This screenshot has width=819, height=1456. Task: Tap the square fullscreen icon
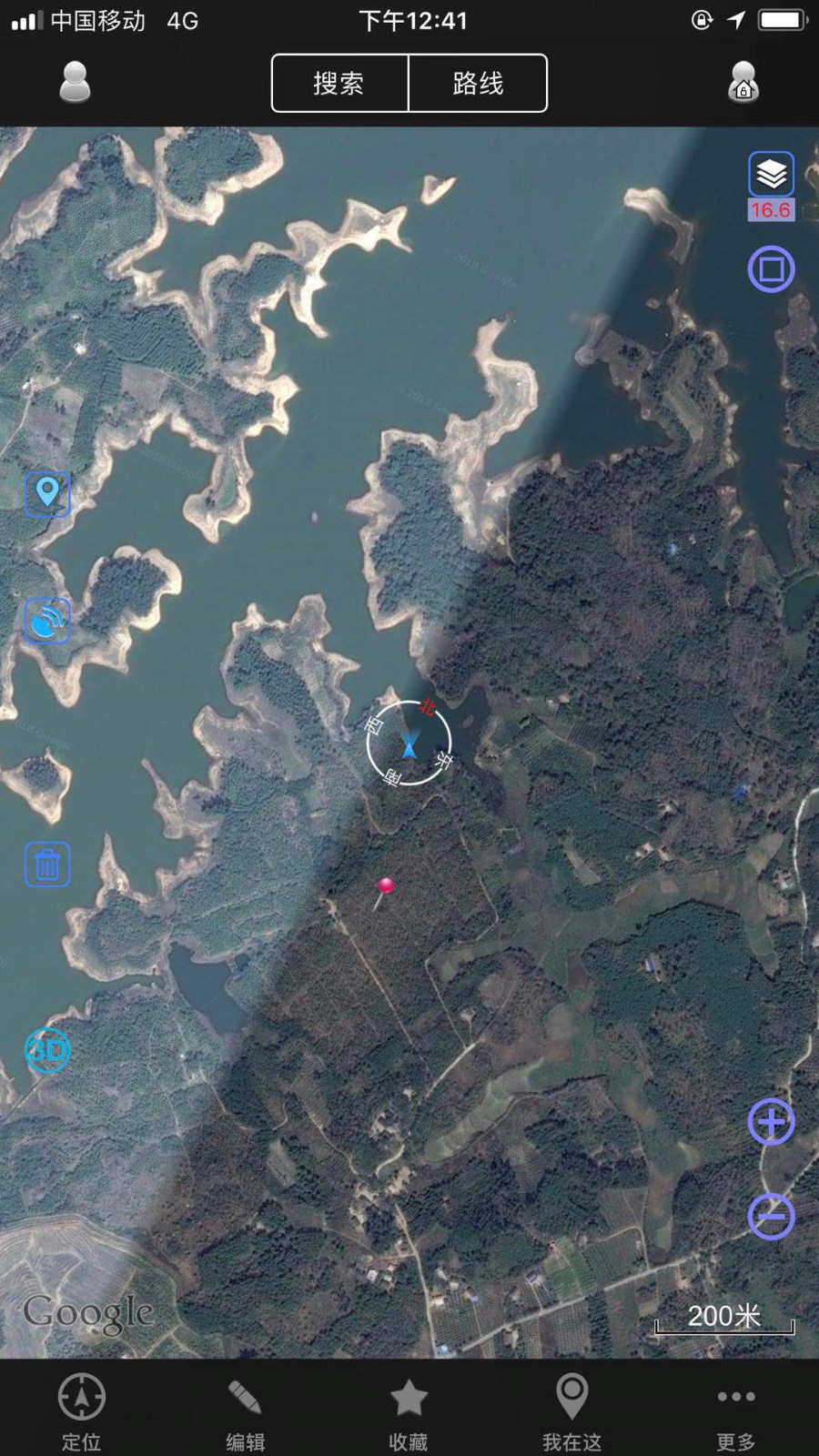771,269
